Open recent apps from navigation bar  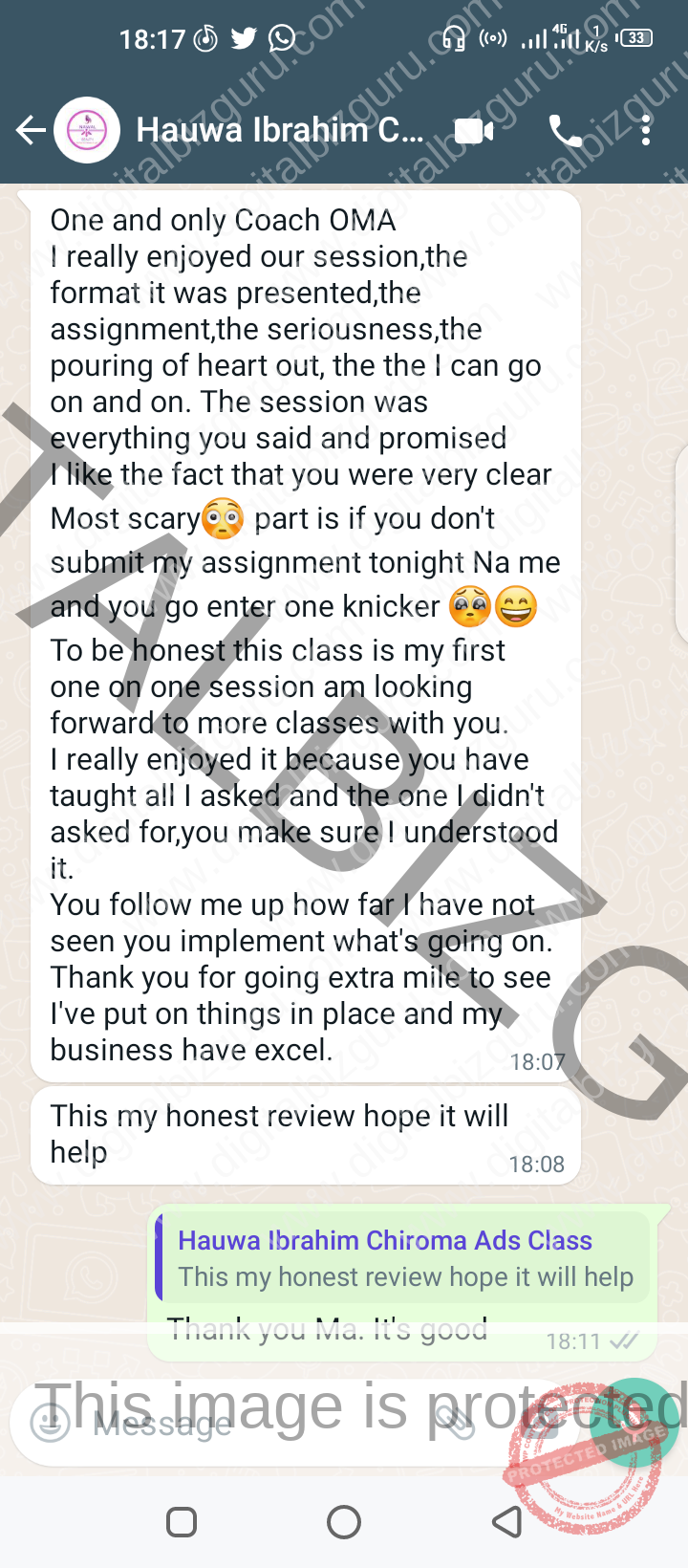pos(182,1521)
